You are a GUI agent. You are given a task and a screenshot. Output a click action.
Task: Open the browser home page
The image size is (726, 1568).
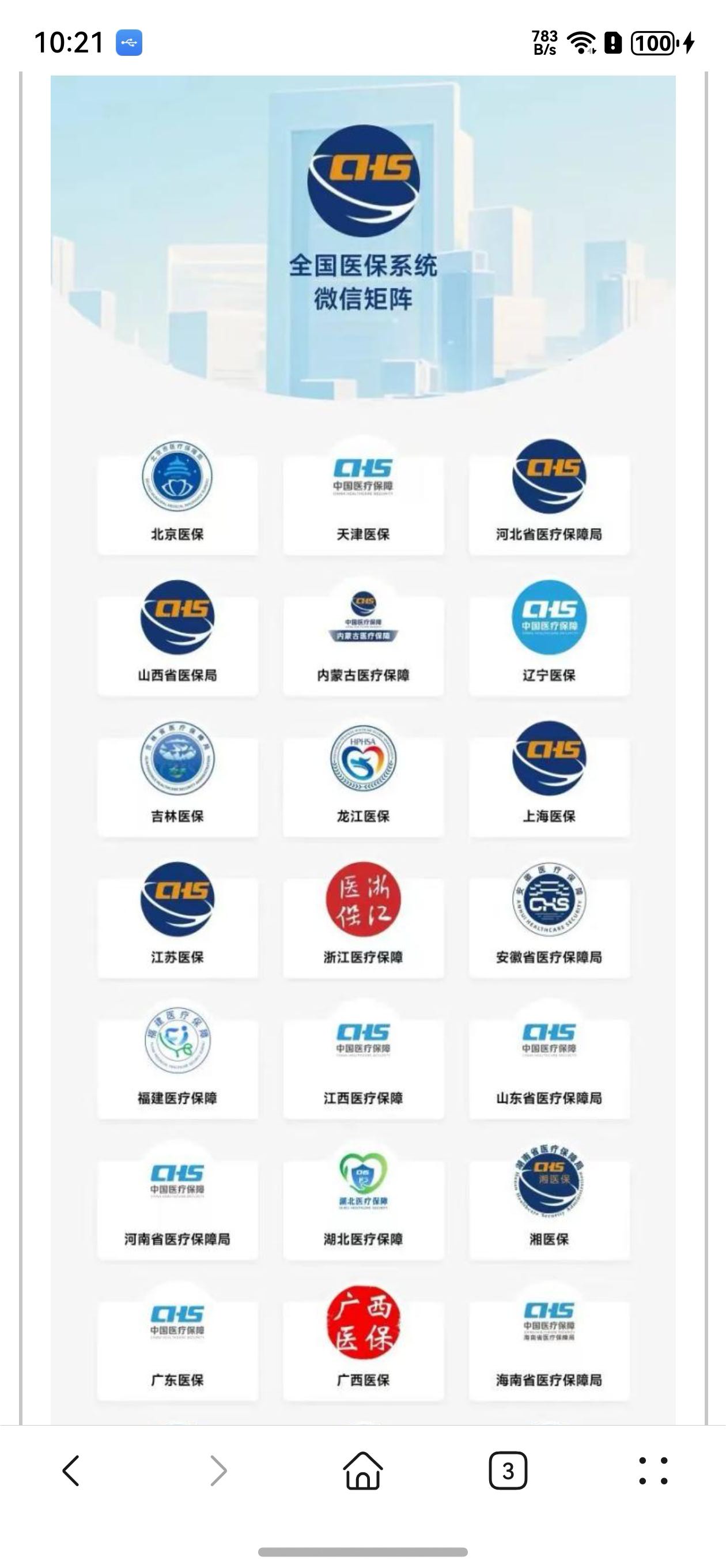364,1471
